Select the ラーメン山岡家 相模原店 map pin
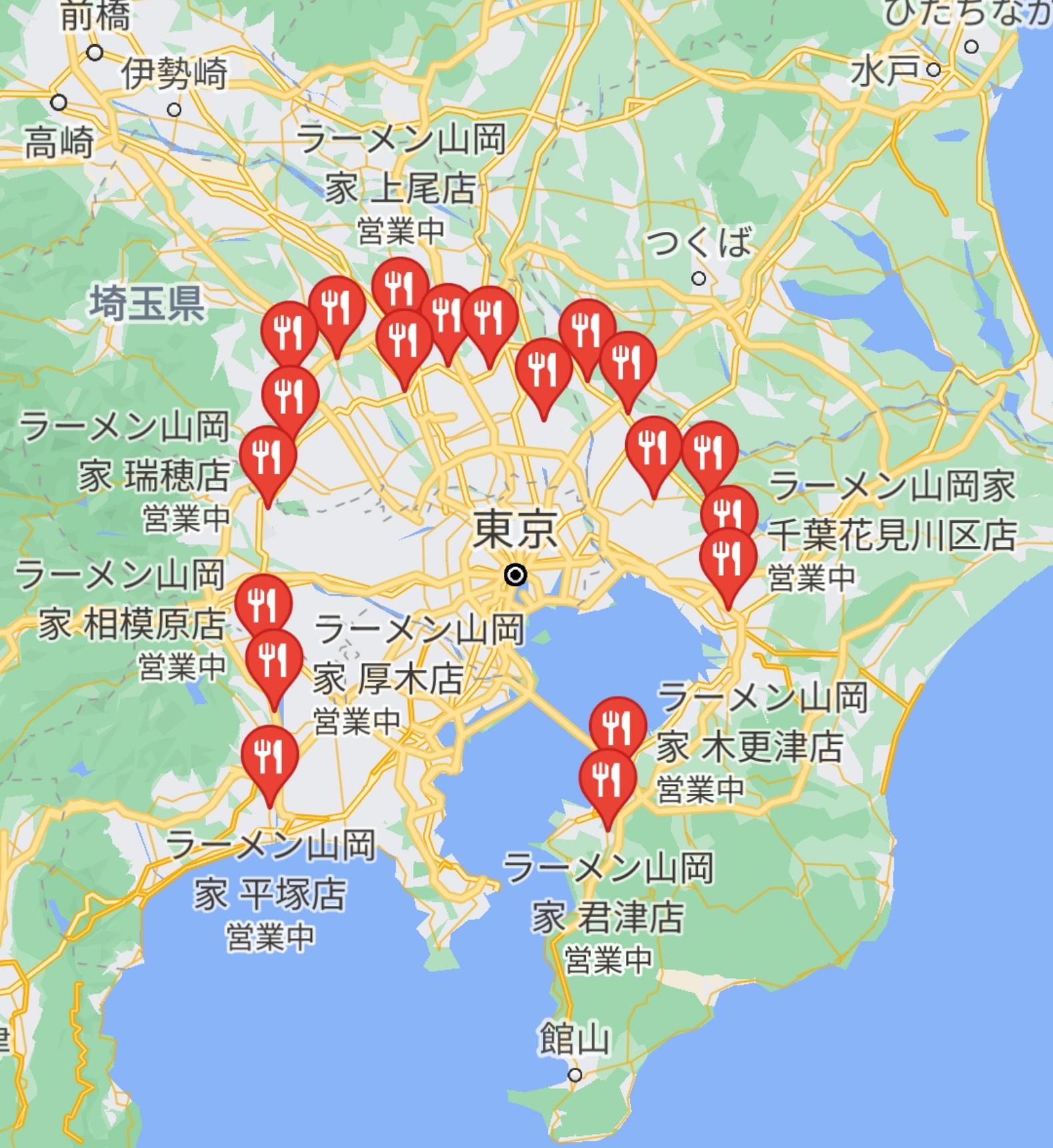Screen dimensions: 1053x1148 [263, 603]
